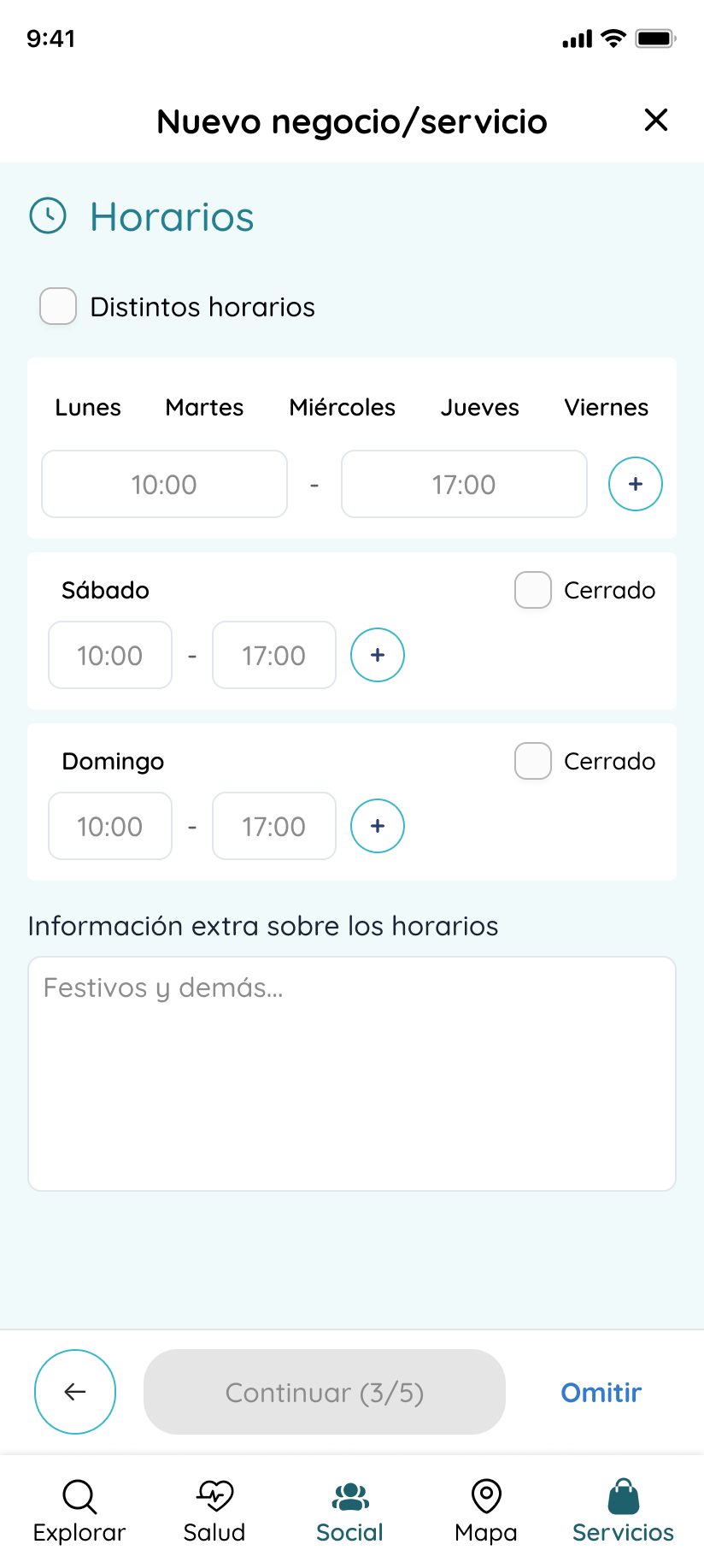
Task: Mark Domingo as Cerrado
Action: pyautogui.click(x=533, y=761)
